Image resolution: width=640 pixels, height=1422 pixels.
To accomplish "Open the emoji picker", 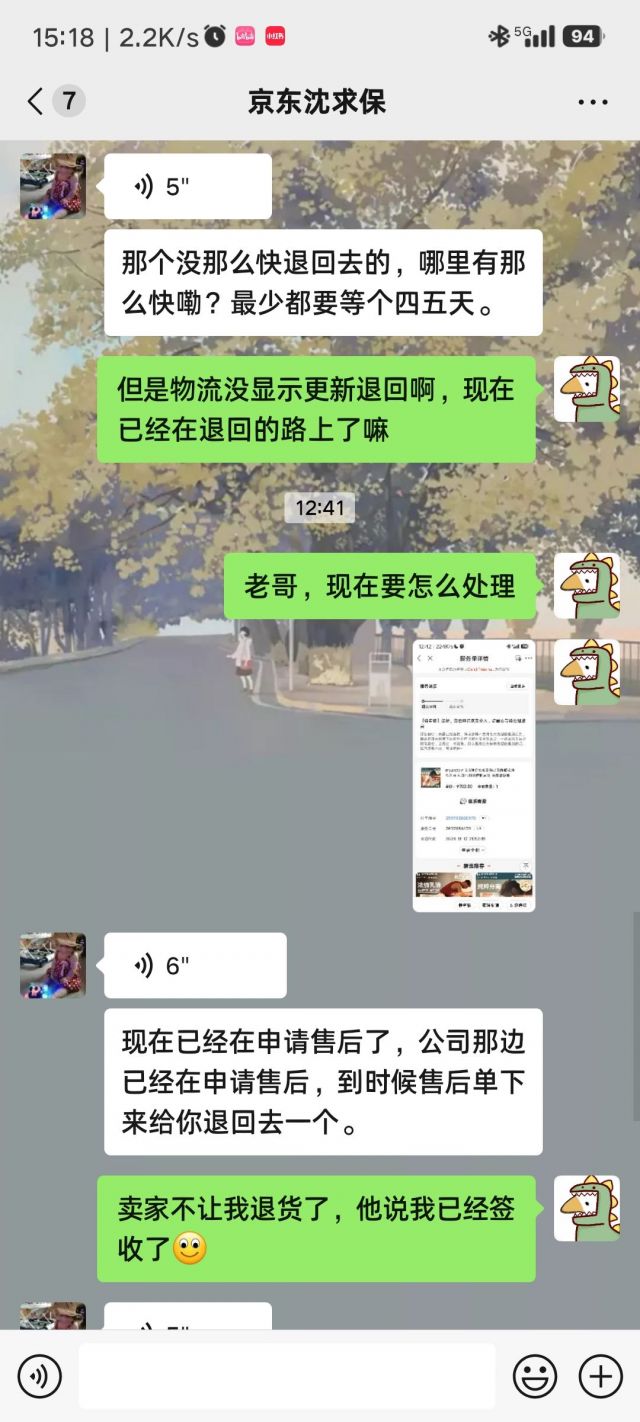I will point(535,1377).
